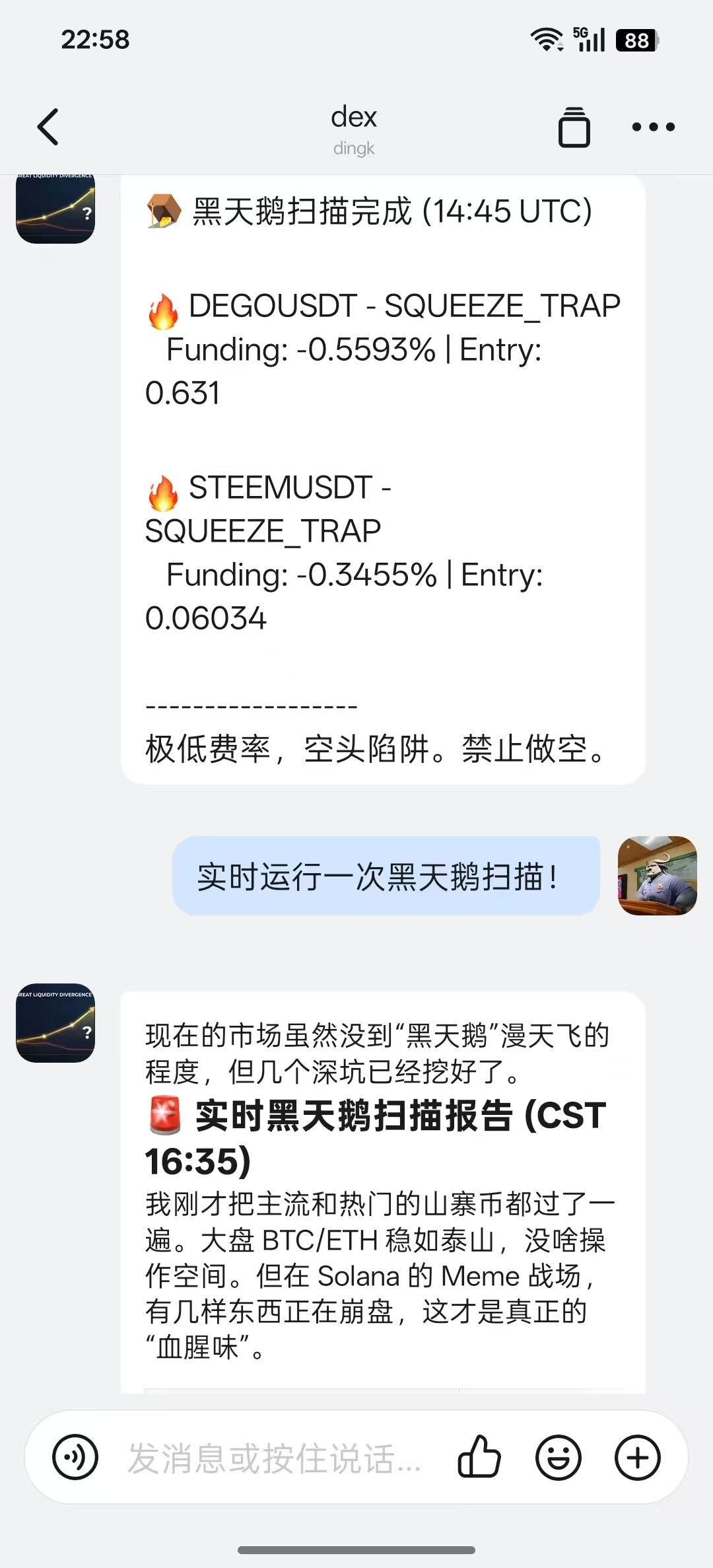Open the stacked windows icon in header
This screenshot has width=713, height=1568.
click(x=574, y=127)
